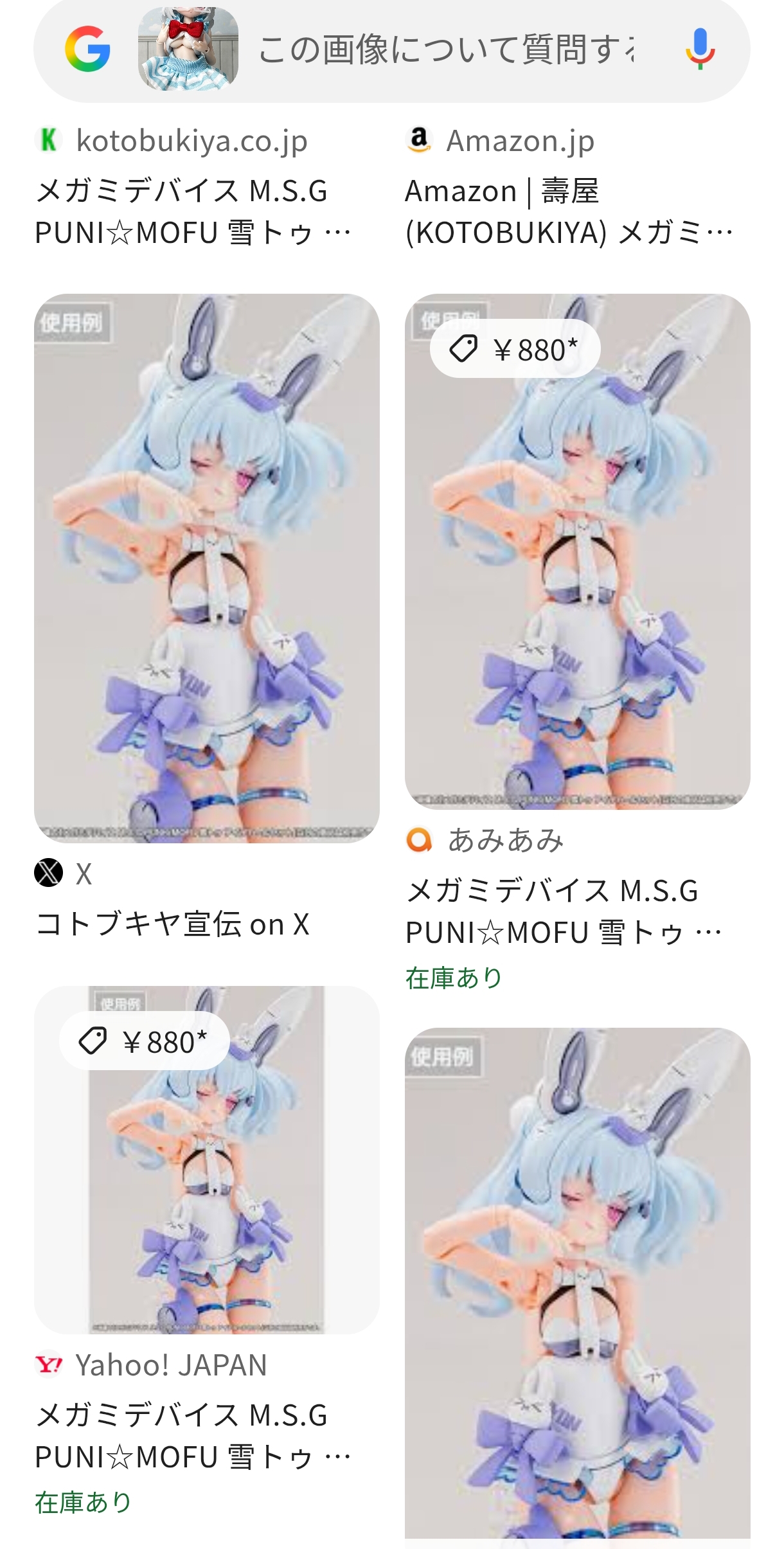Start voice search with the microphone
This screenshot has width=784, height=1549.
tap(699, 49)
